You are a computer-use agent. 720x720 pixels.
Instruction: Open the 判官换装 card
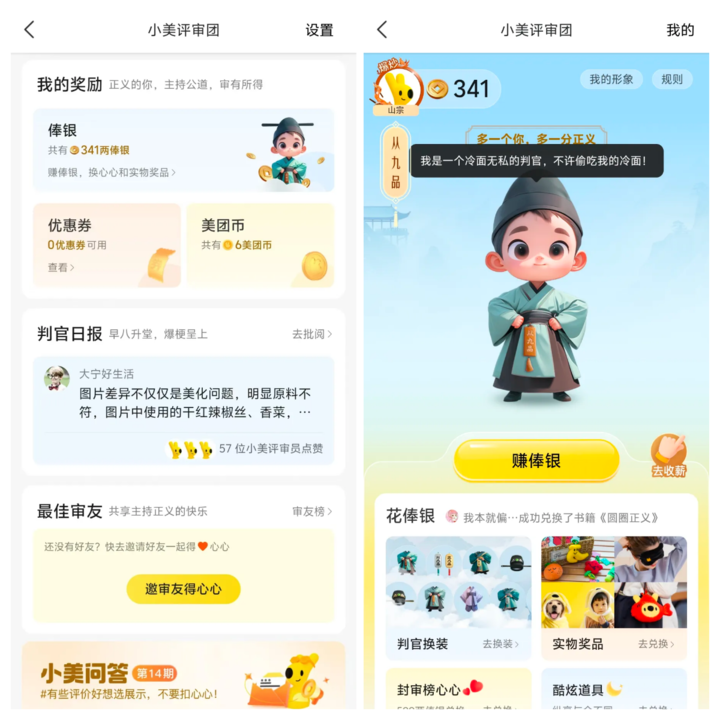tap(458, 596)
